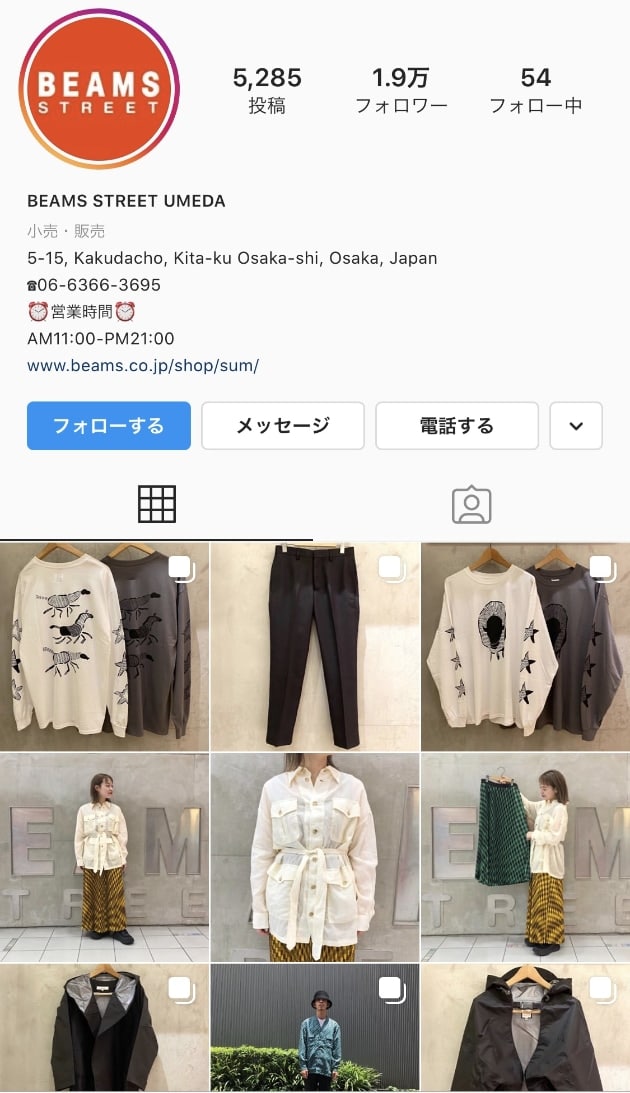View BEAMS STREET profile picture story
This screenshot has width=630, height=1093.
point(99,89)
